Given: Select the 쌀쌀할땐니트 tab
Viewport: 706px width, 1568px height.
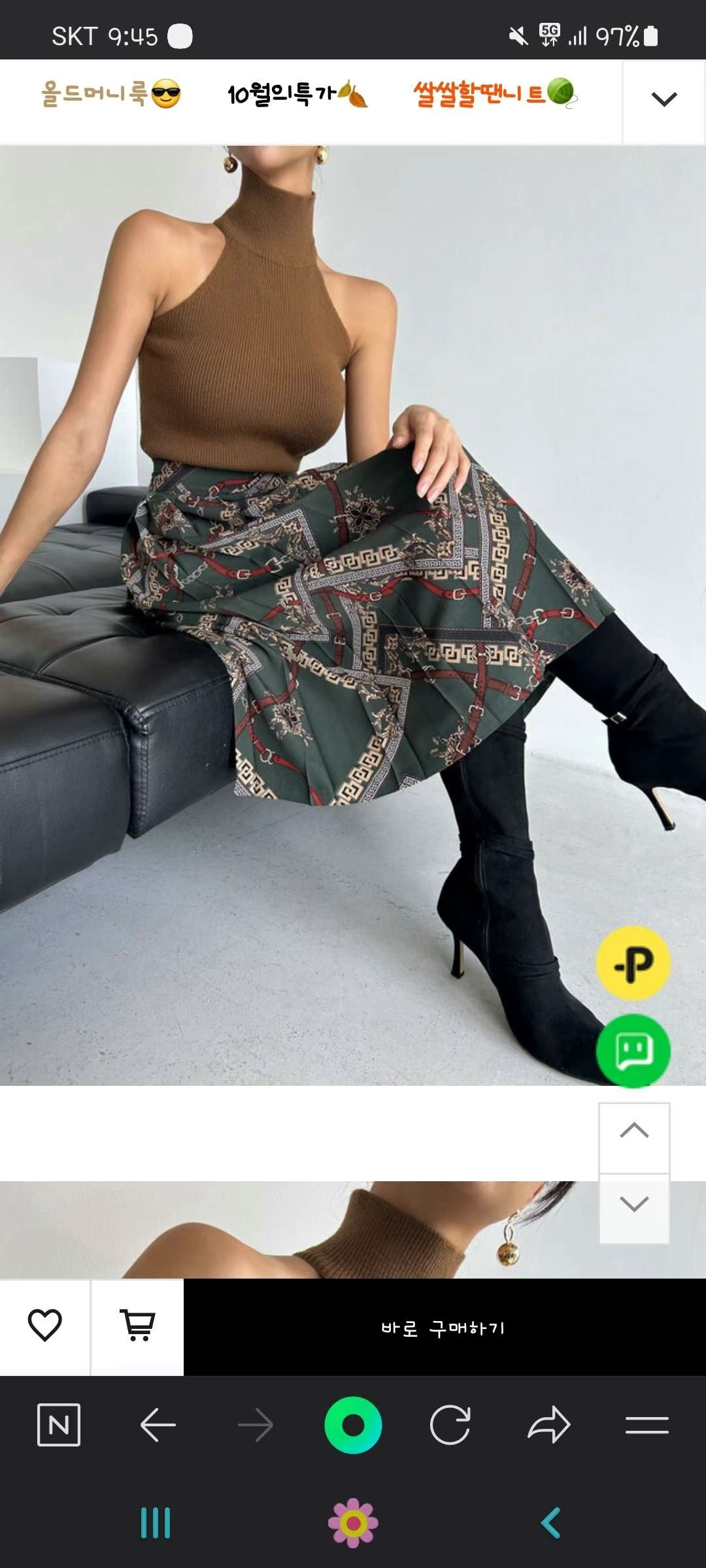Looking at the screenshot, I should click(495, 93).
